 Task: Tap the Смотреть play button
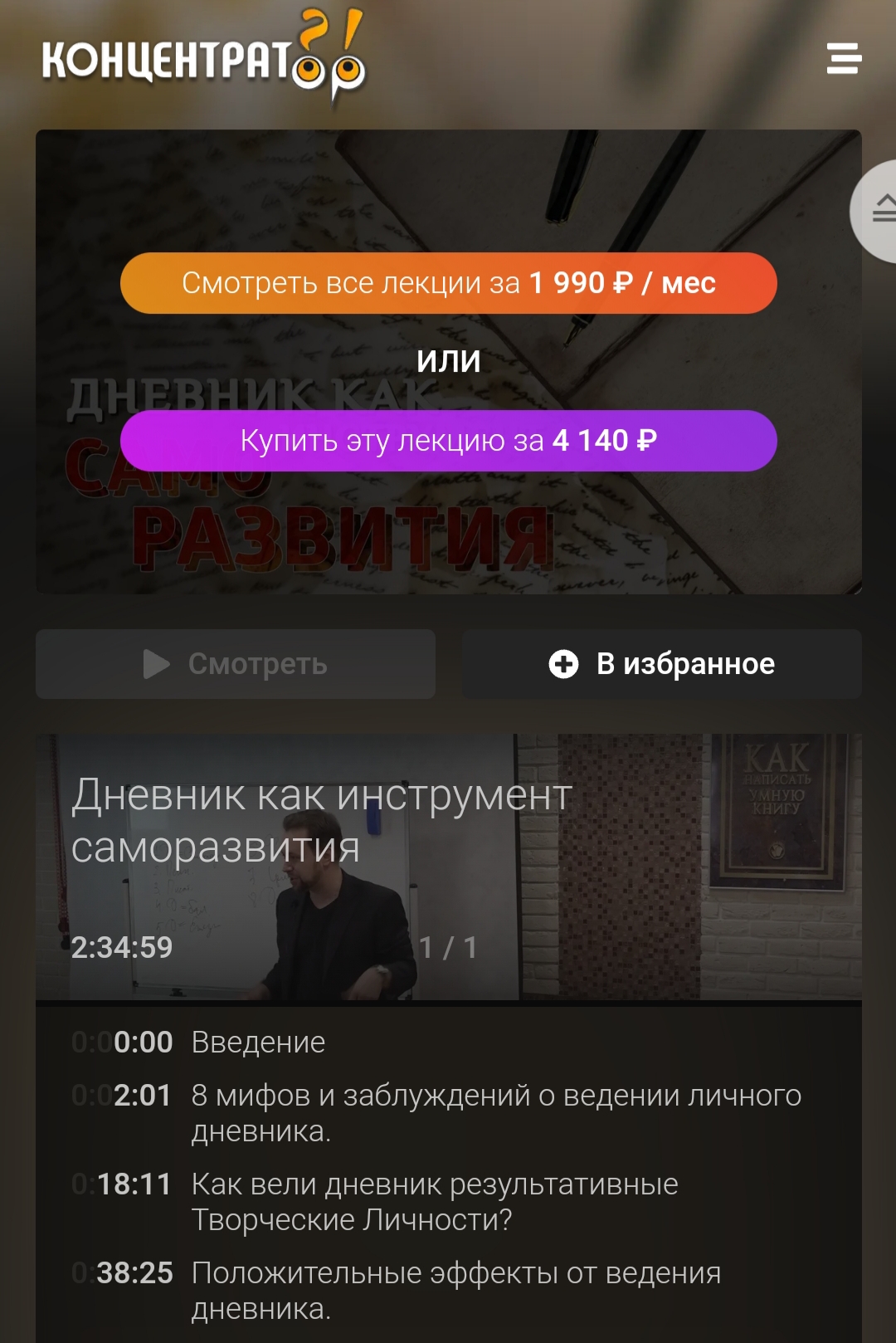pos(236,664)
